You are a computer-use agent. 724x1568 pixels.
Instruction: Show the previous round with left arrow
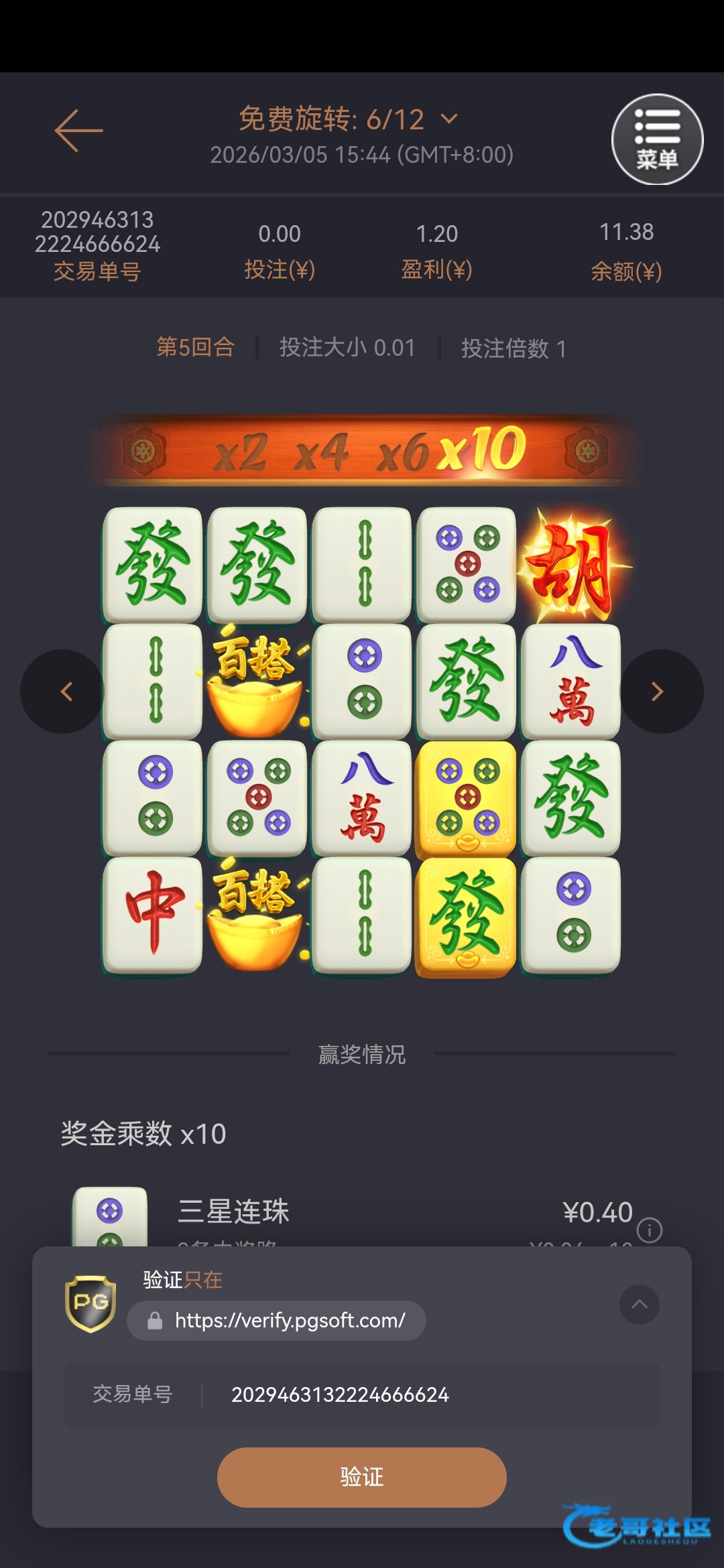point(65,692)
